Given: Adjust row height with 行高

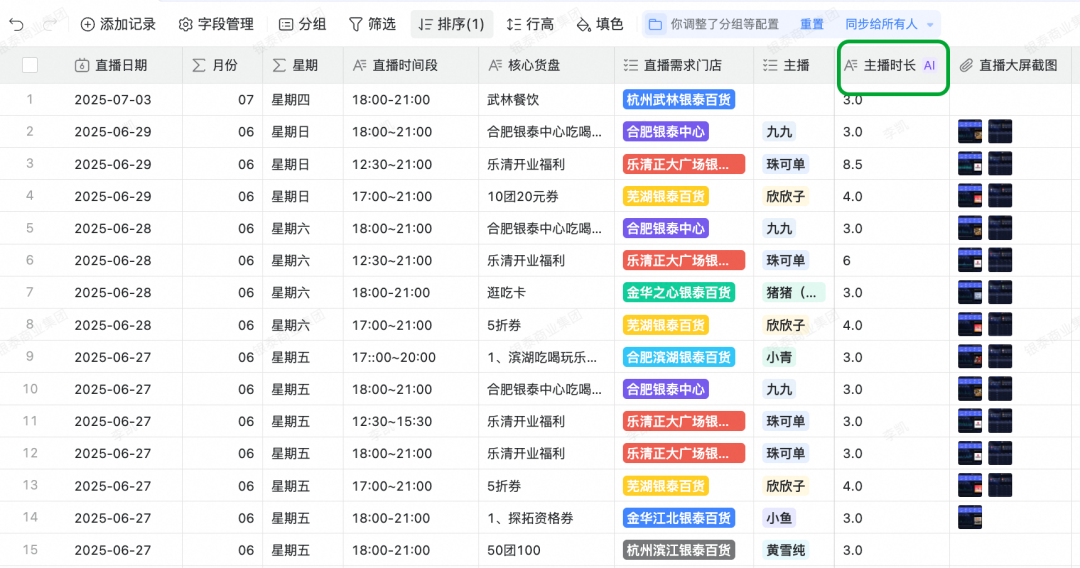Looking at the screenshot, I should click(530, 24).
